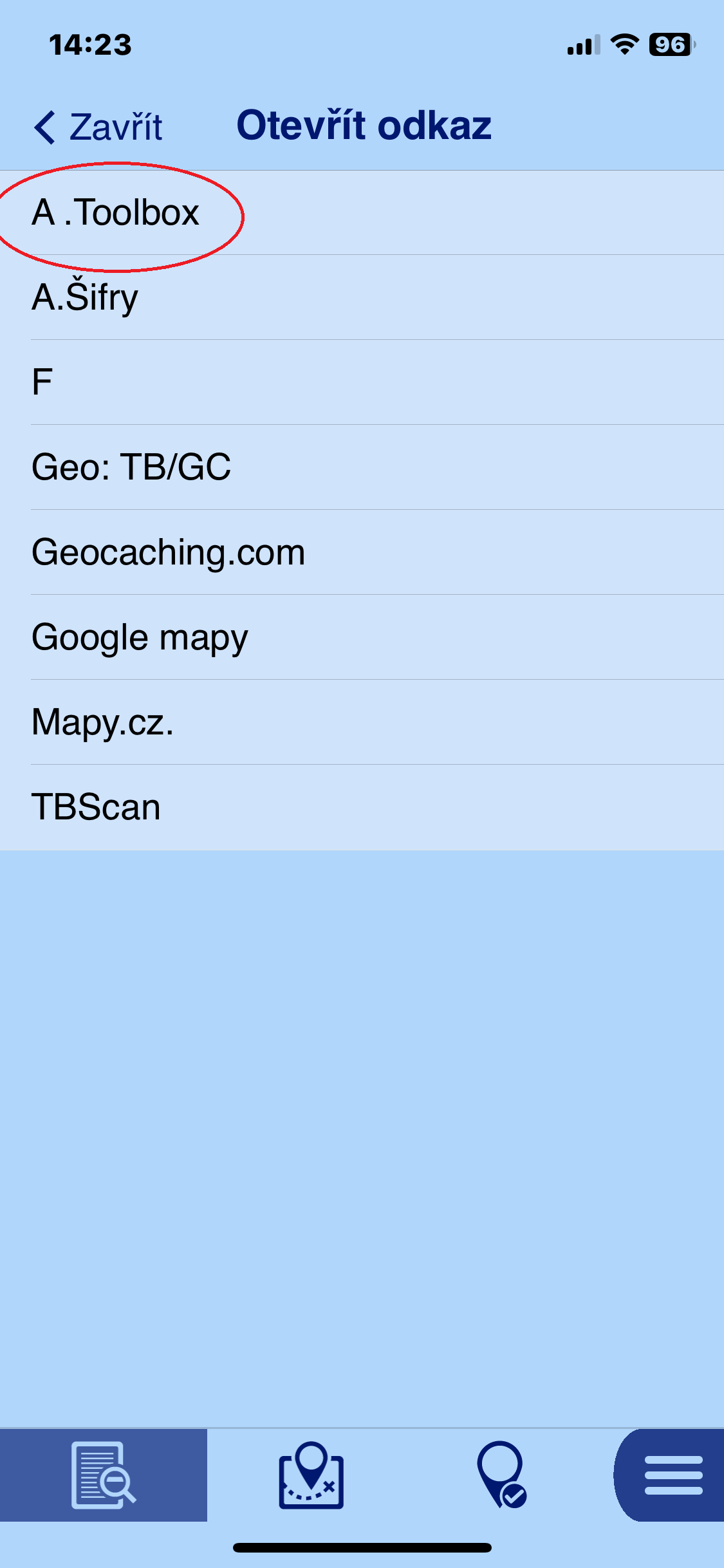The width and height of the screenshot is (724, 1568).
Task: Switch to the checked location pin tab
Action: 501,1475
